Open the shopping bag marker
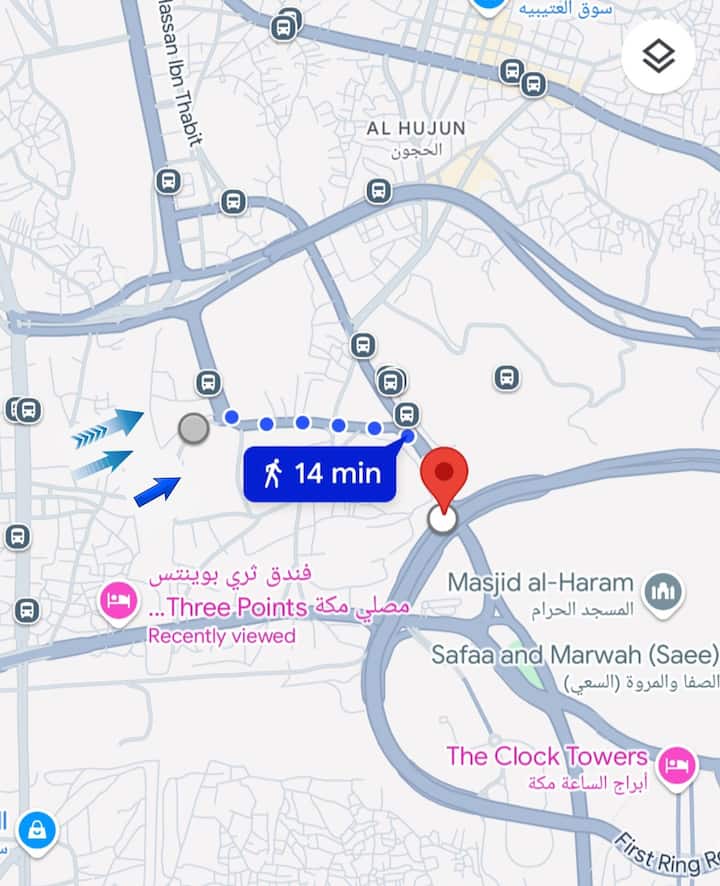Screen dimensions: 720x886 37,829
